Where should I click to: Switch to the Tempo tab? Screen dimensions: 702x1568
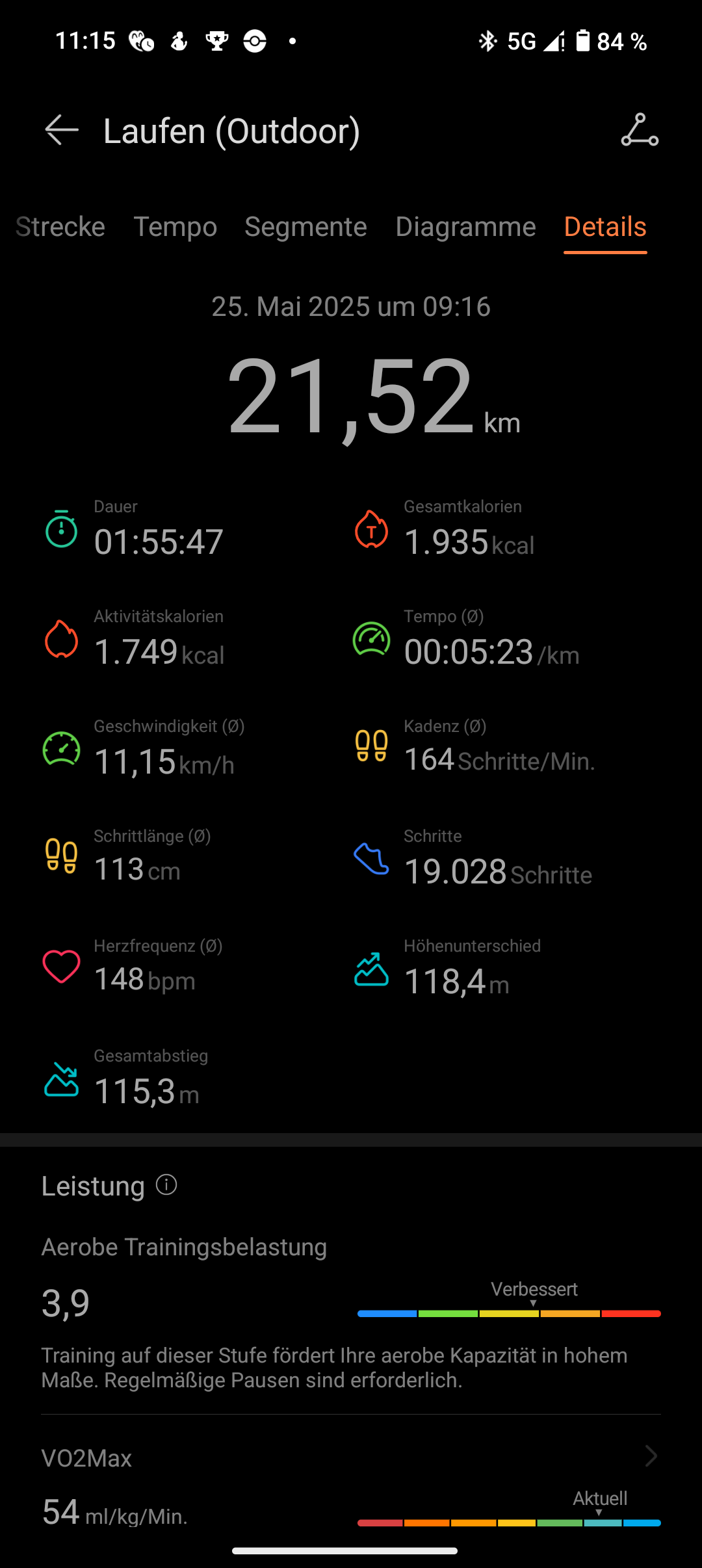point(175,227)
